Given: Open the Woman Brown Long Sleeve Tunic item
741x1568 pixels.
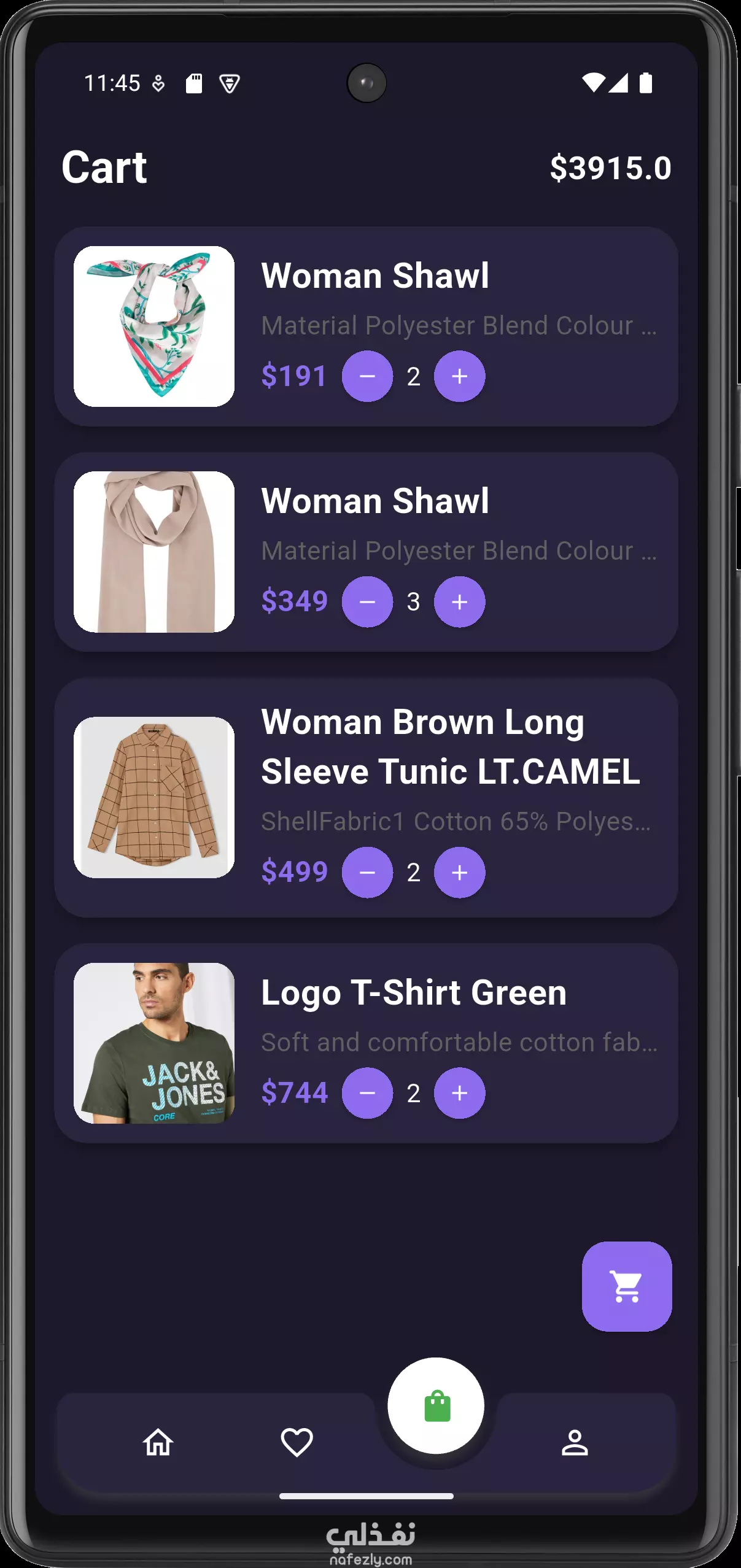Looking at the screenshot, I should (366, 798).
